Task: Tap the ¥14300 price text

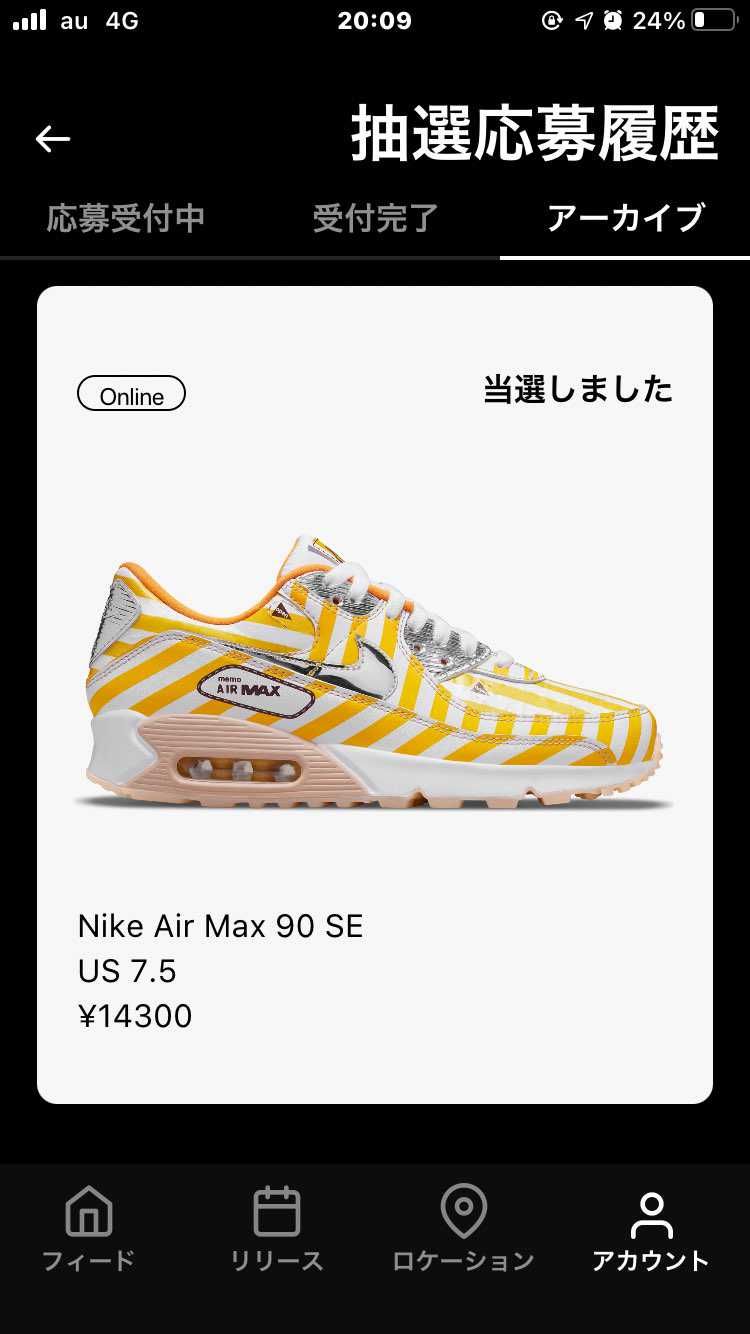Action: click(135, 1016)
